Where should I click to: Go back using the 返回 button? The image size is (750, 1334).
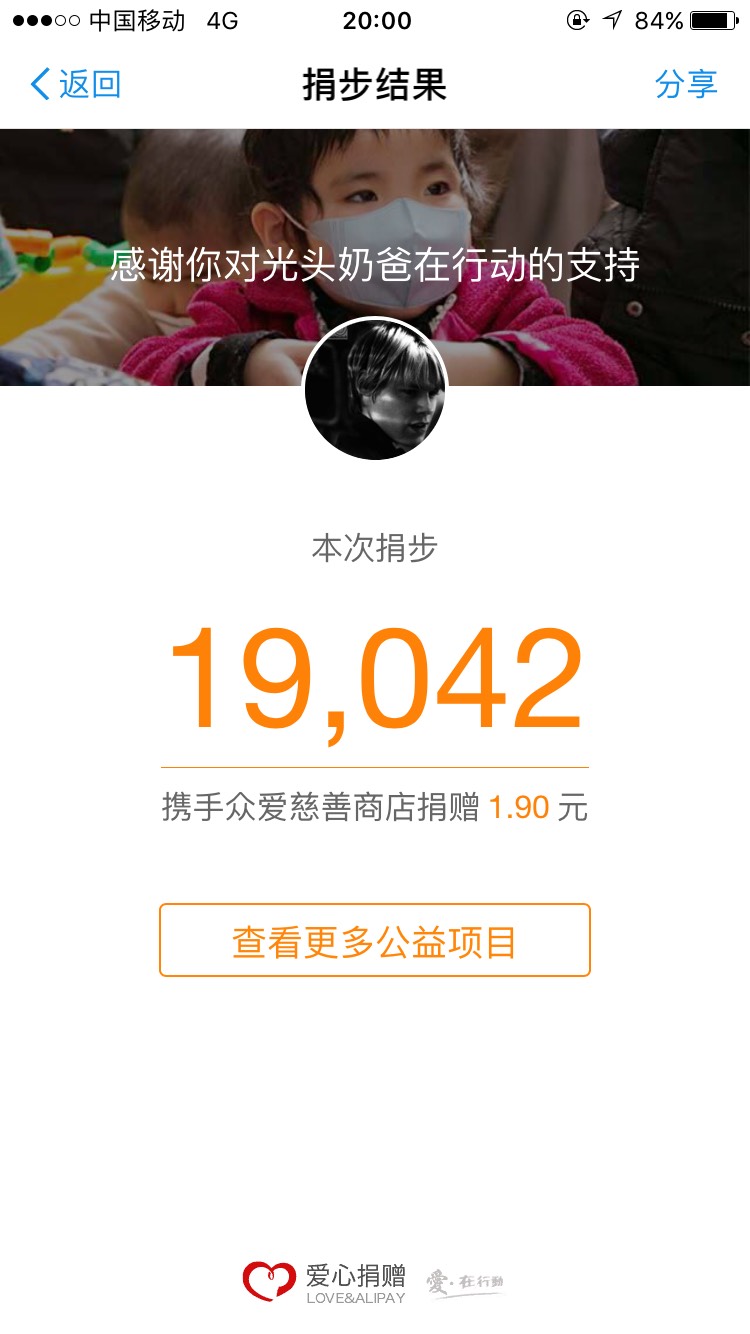tap(76, 84)
